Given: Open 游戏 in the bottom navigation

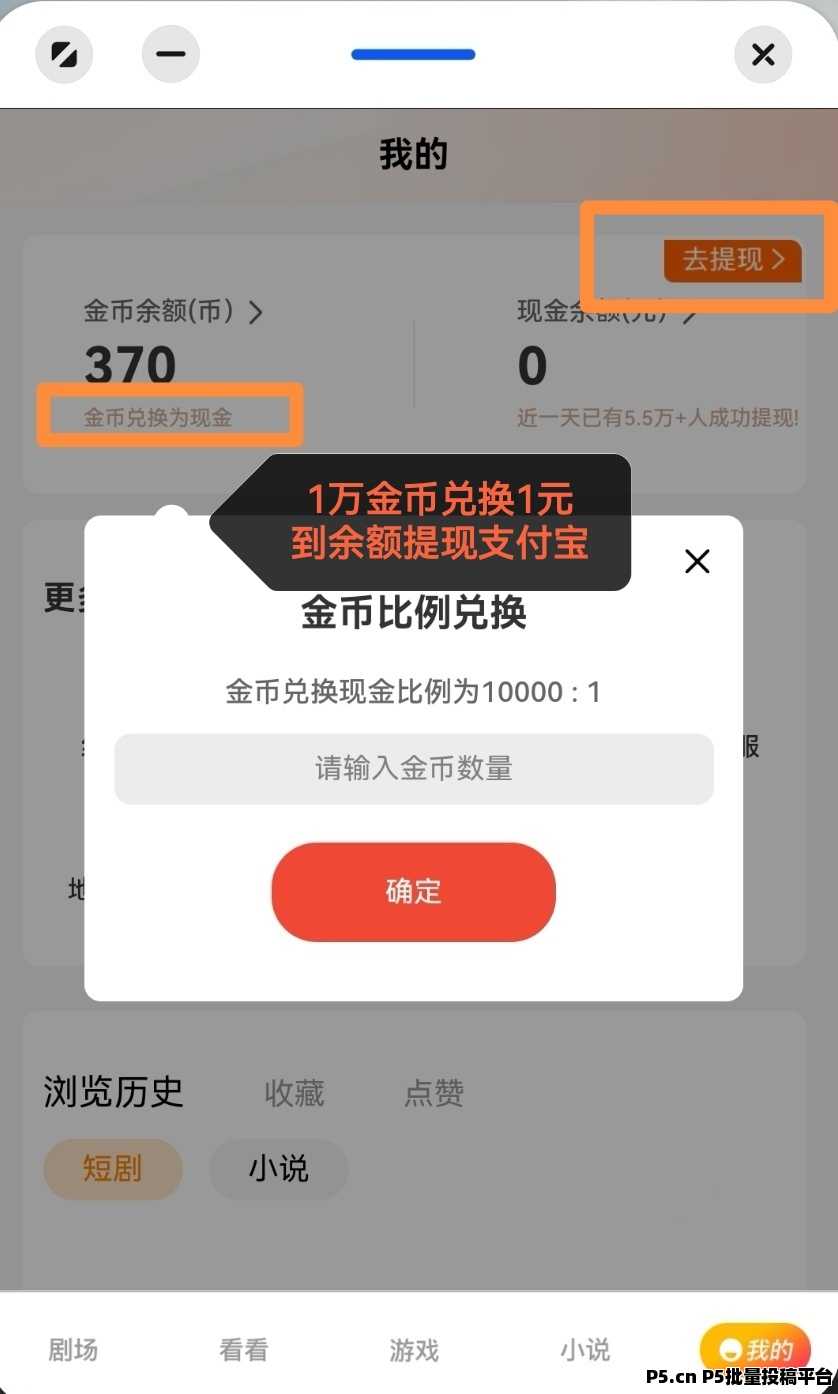Looking at the screenshot, I should click(414, 1349).
